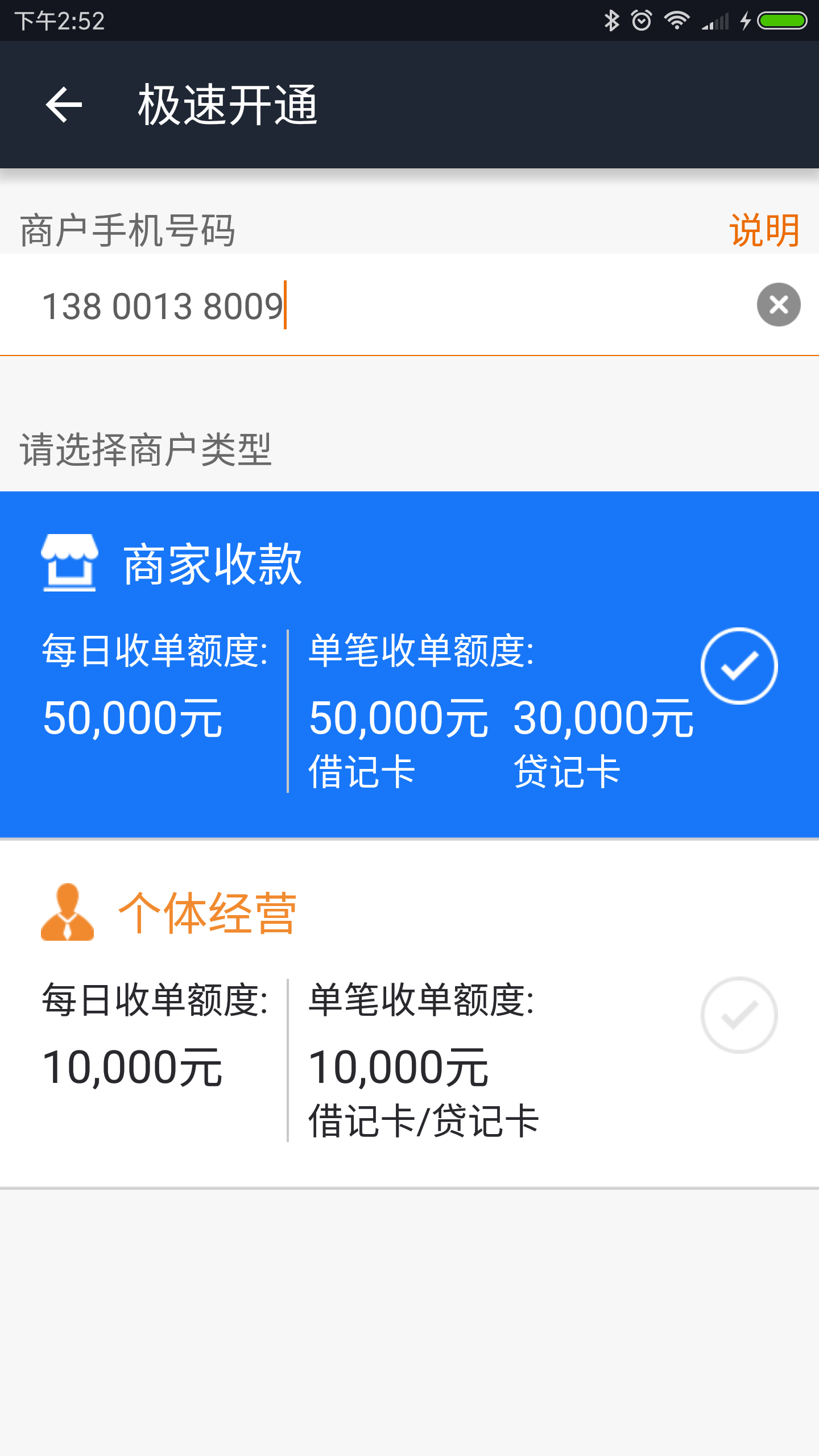The height and width of the screenshot is (1456, 819).
Task: Go back from 极速开通 screen
Action: coord(64,105)
